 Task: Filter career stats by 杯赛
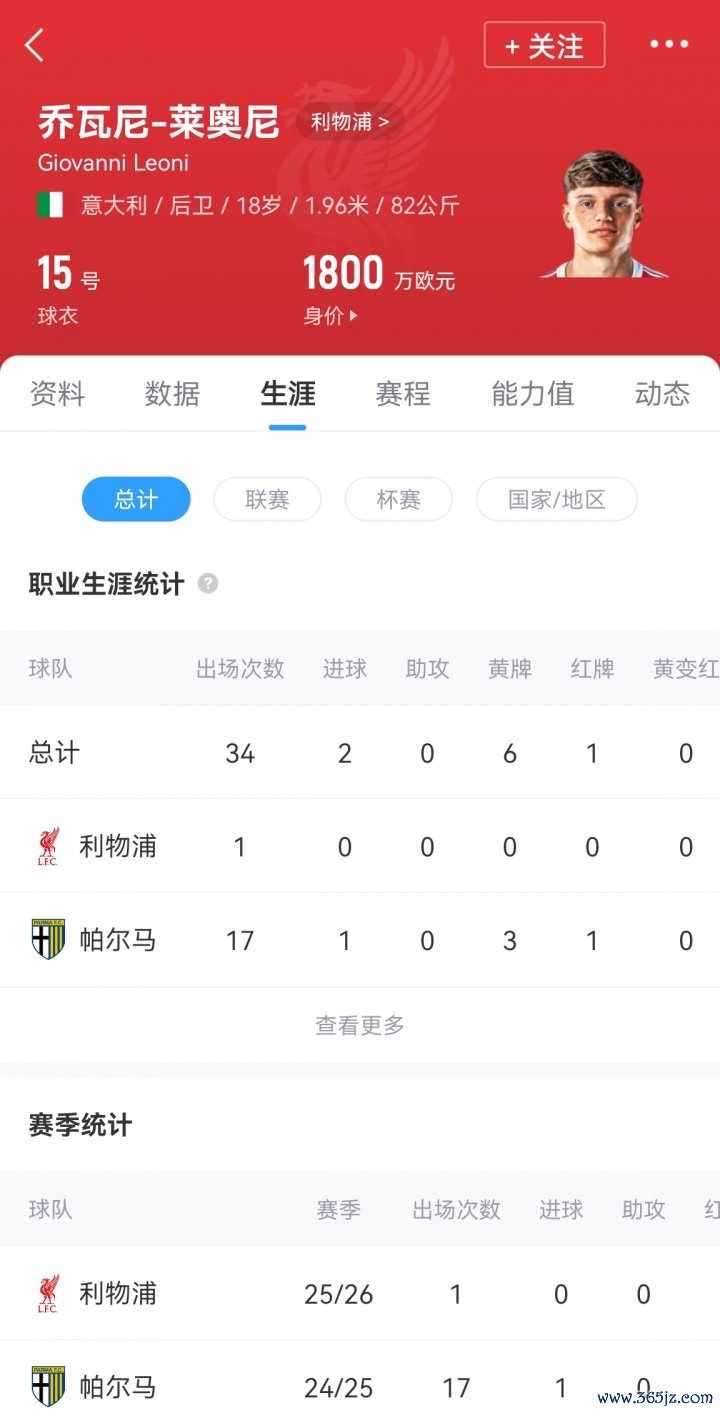398,499
